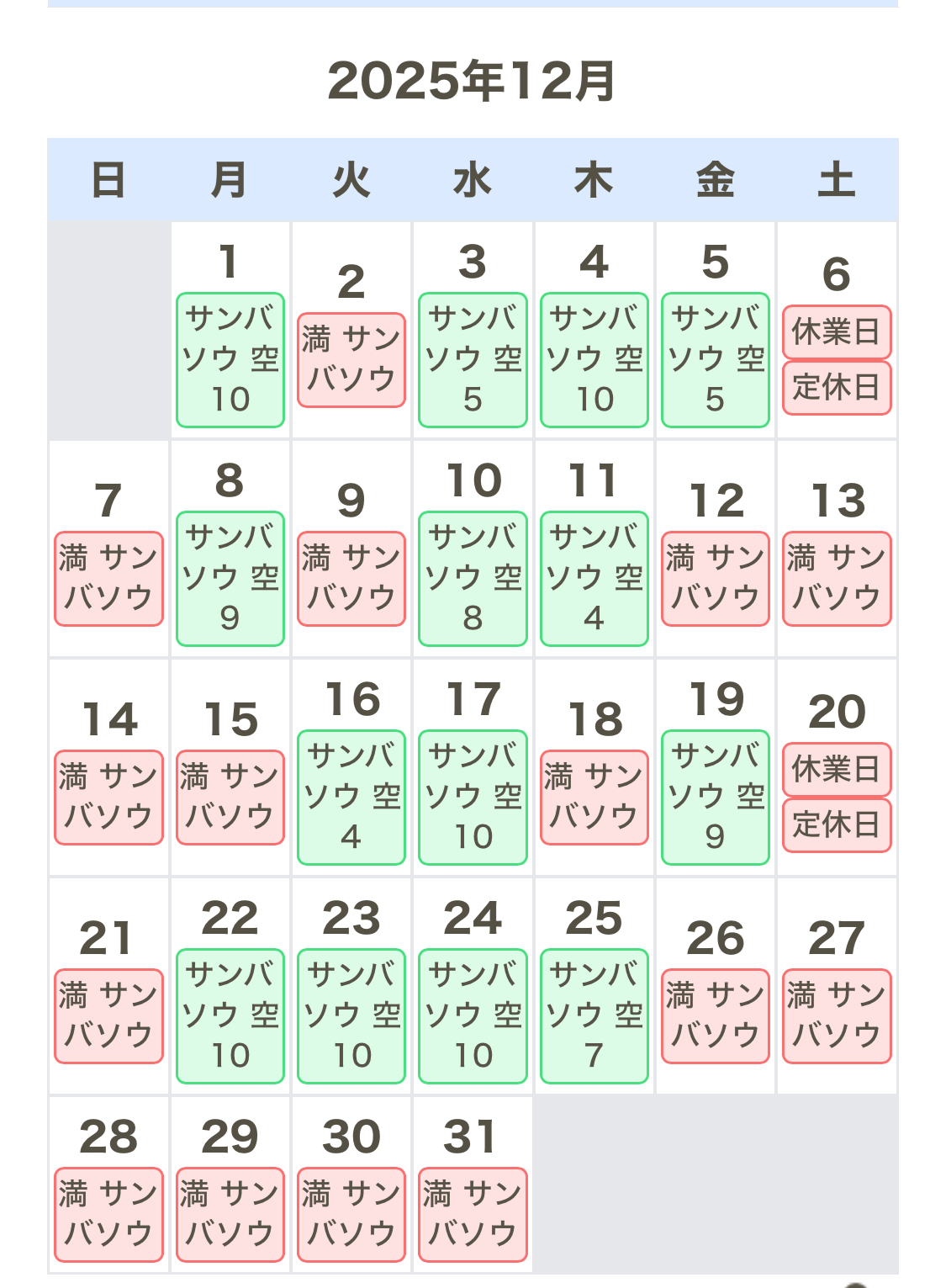Pick the available slot on December 11

(594, 579)
